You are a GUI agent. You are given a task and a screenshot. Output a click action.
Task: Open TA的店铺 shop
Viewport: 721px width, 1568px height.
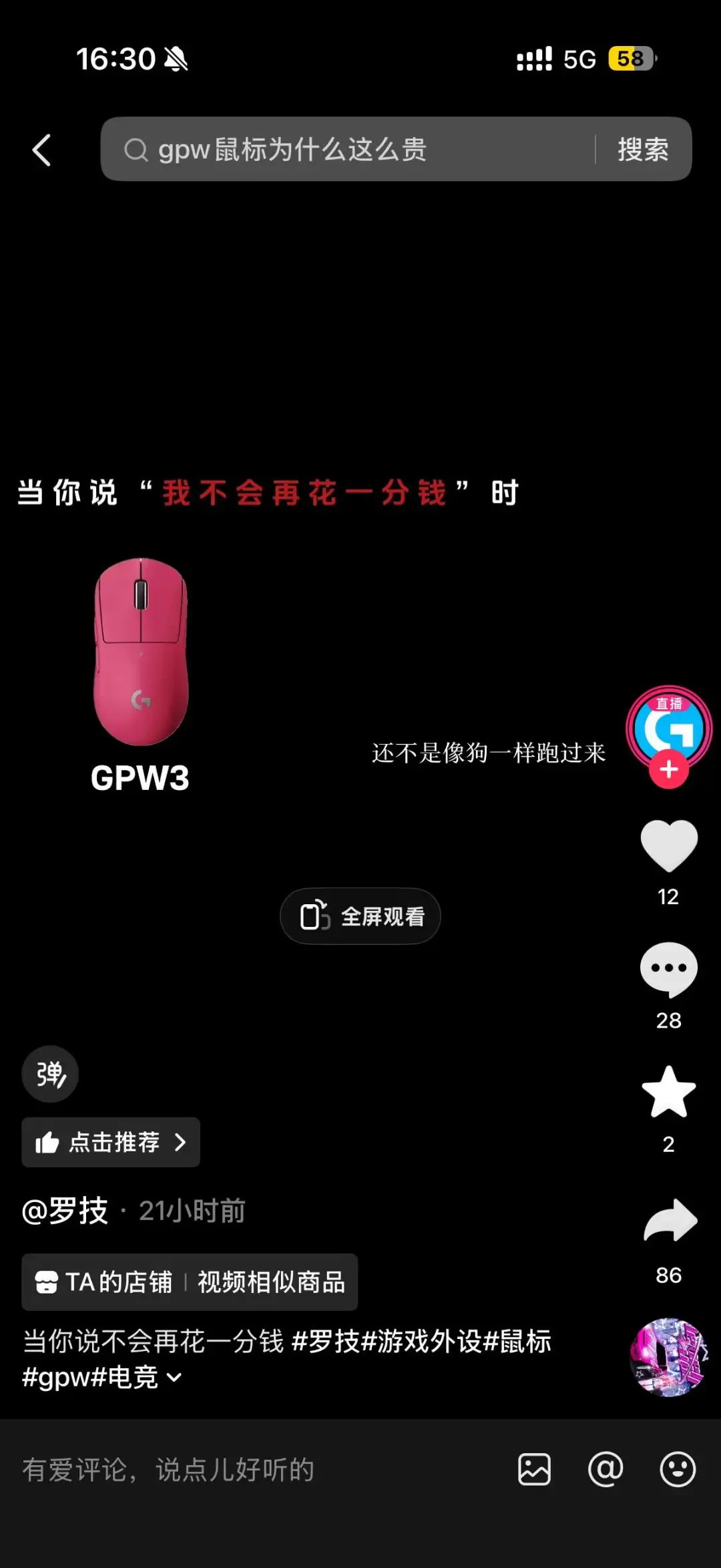(x=104, y=1282)
